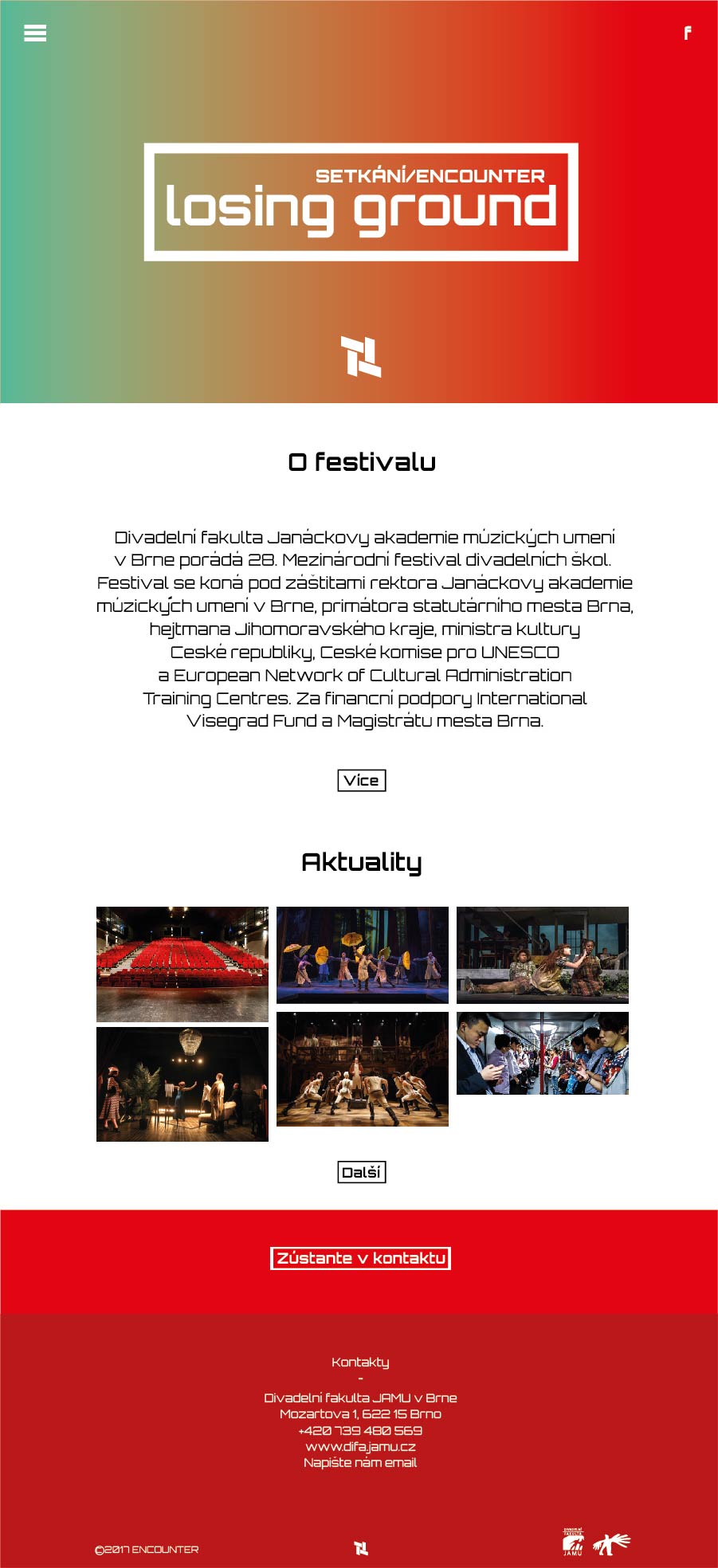This screenshot has height=1568, width=718.
Task: Open the subway passengers photo
Action: coord(543,1053)
